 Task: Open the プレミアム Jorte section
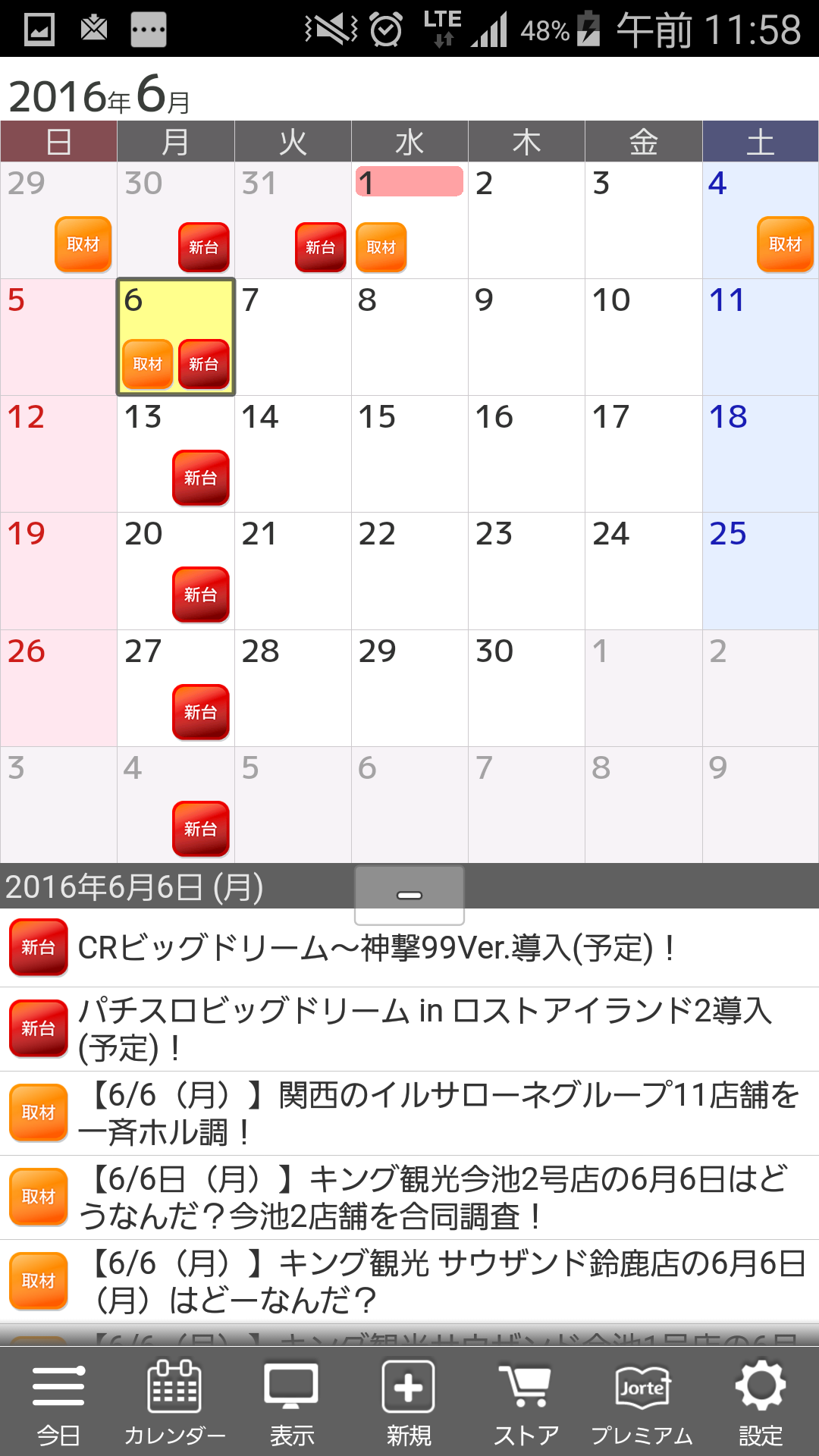[x=642, y=1403]
